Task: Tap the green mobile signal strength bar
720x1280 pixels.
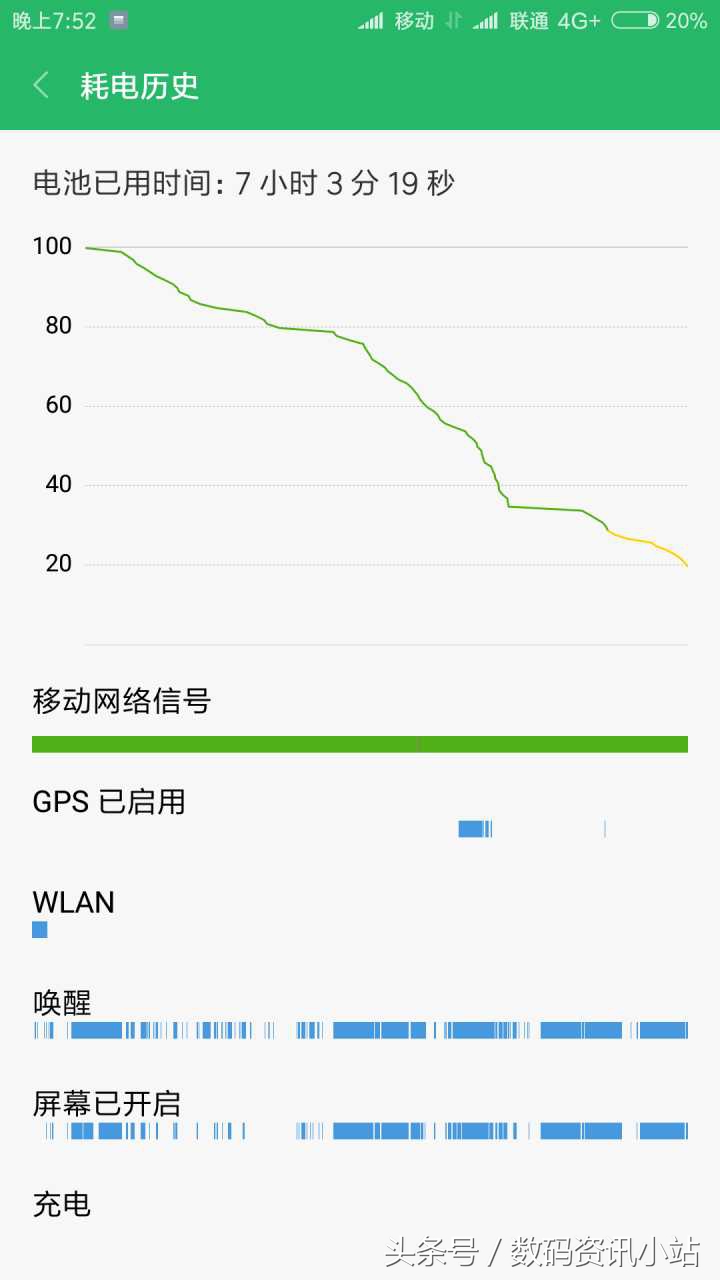Action: coord(360,744)
